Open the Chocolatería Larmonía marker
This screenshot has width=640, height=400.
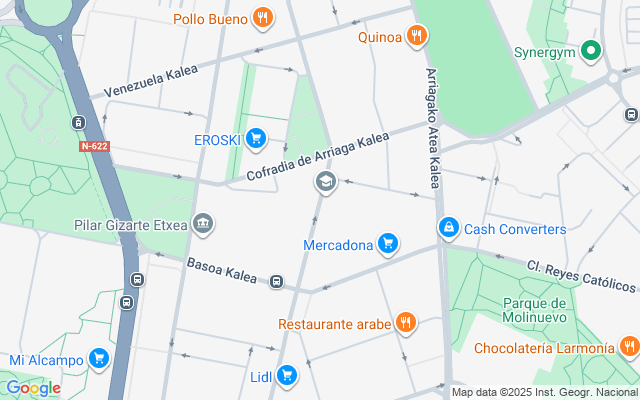(628, 347)
